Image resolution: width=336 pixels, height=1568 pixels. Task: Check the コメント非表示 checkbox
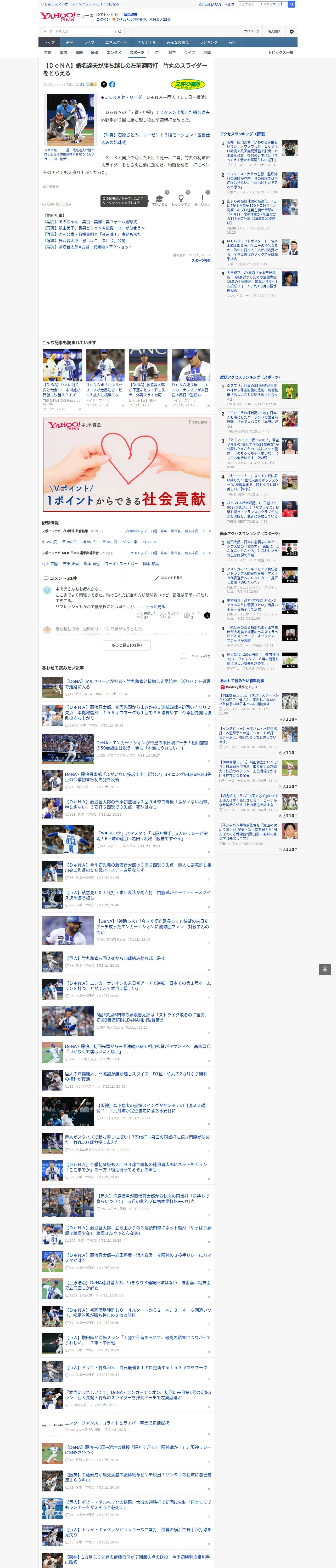(x=183, y=656)
